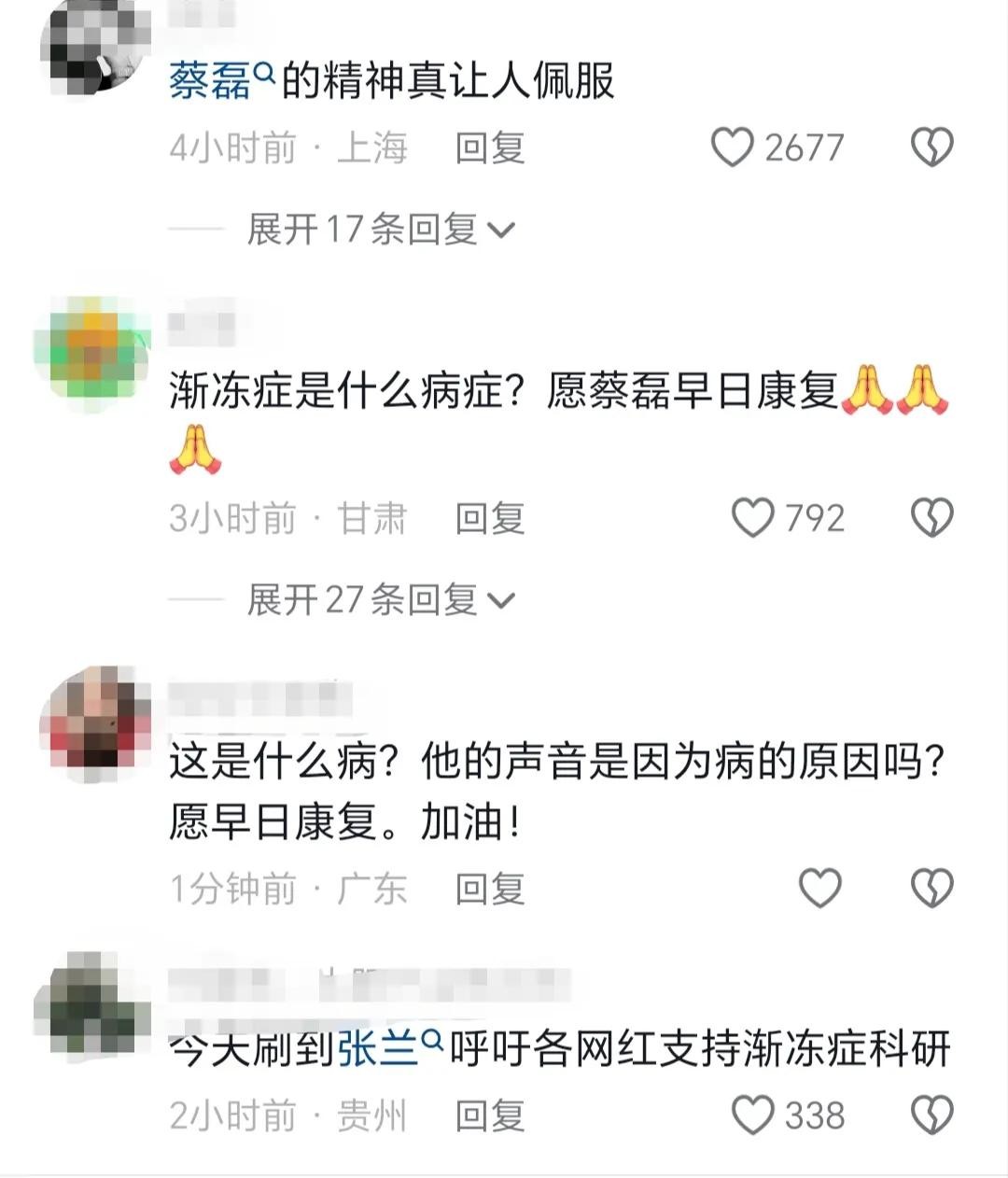
Task: Dislike the comment posted from 贵州
Action: coord(931,1115)
